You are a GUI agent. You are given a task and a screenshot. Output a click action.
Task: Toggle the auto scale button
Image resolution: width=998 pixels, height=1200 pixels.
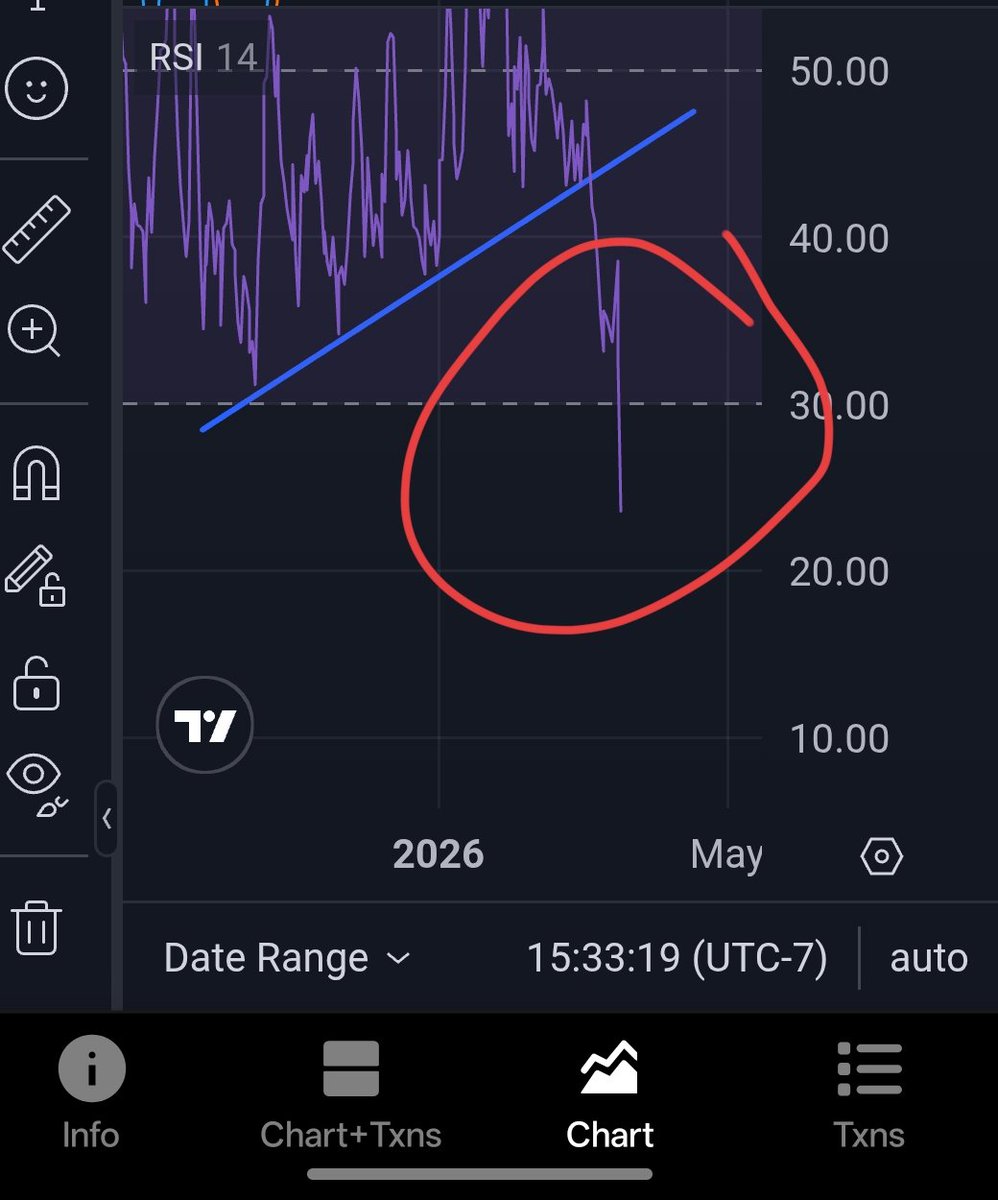(x=928, y=958)
